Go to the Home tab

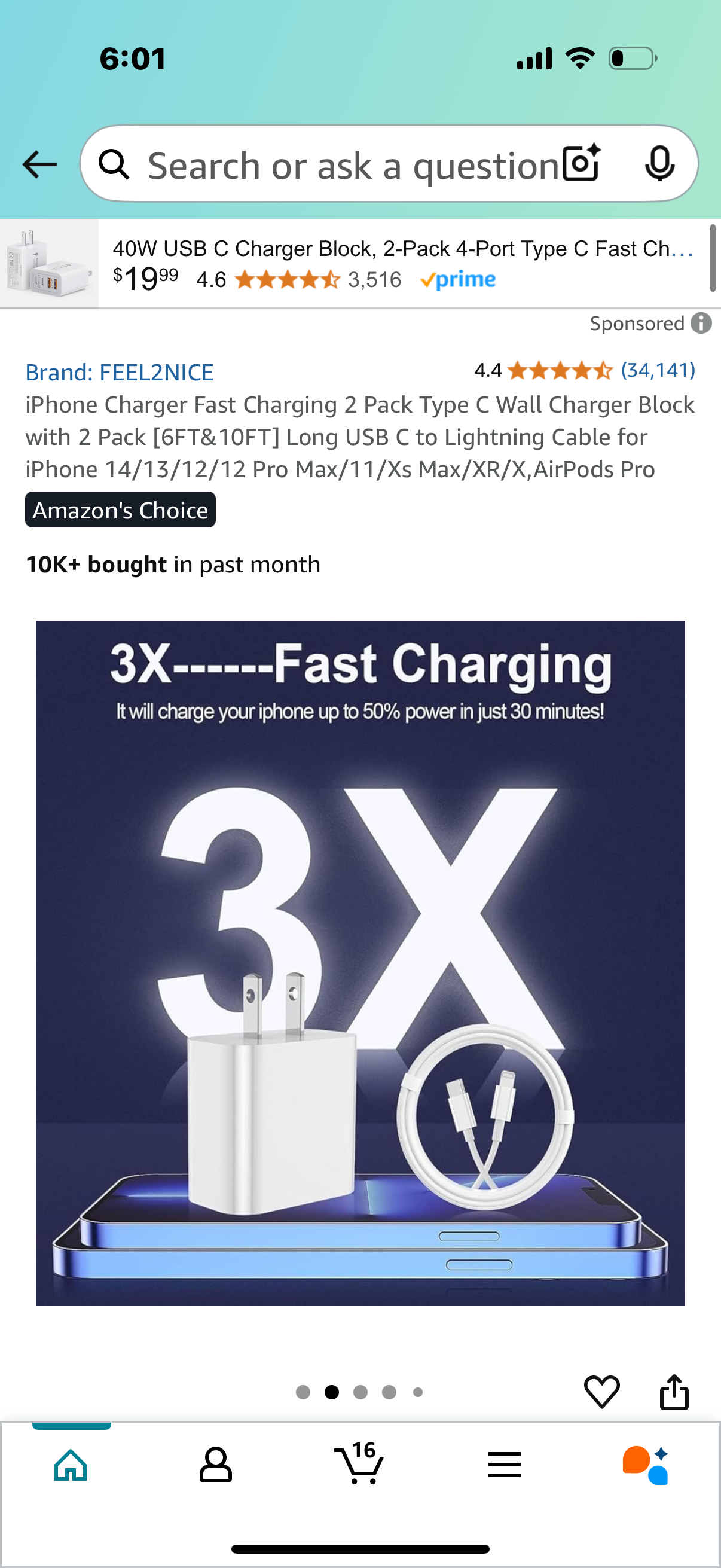(x=71, y=1465)
